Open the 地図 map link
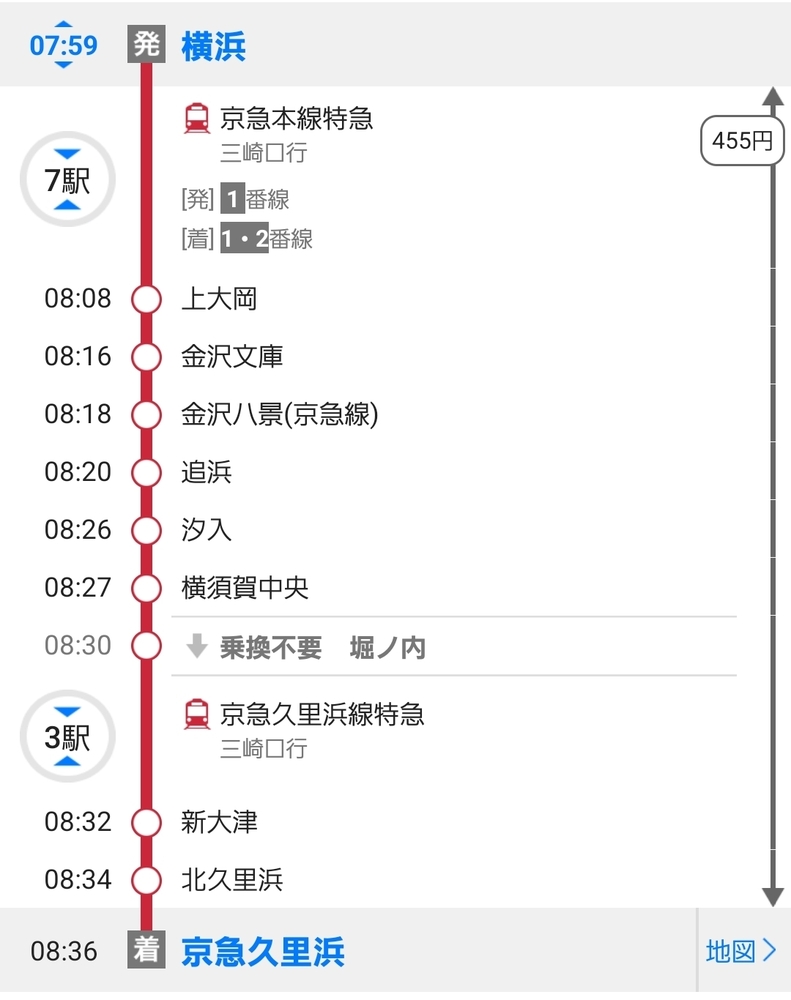791x1000 pixels. tap(741, 951)
